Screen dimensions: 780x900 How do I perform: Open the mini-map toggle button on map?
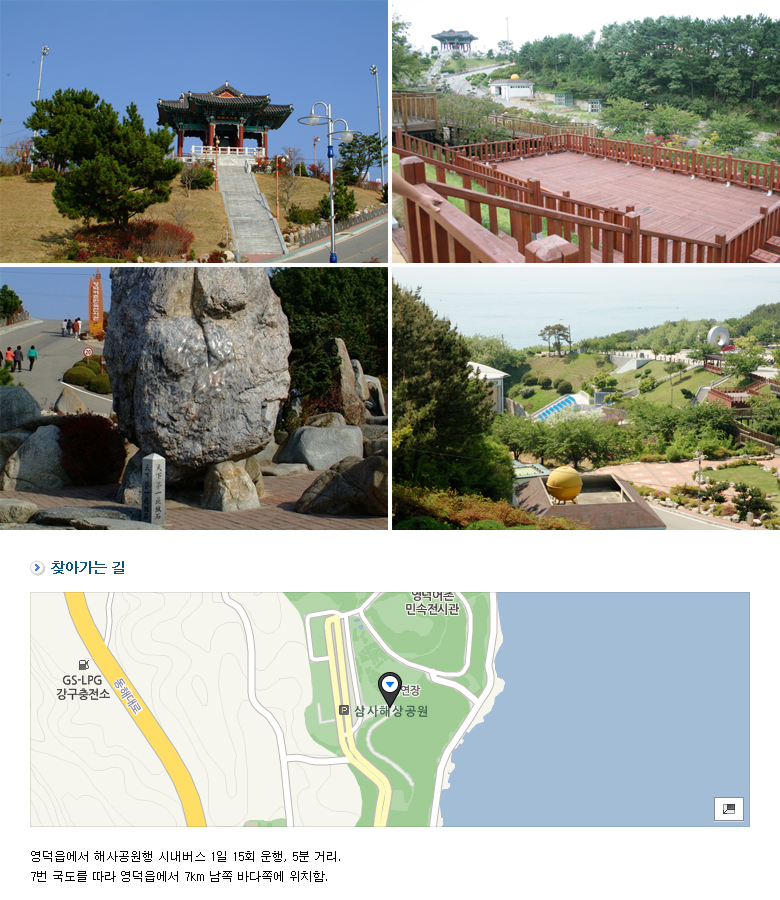pyautogui.click(x=729, y=808)
